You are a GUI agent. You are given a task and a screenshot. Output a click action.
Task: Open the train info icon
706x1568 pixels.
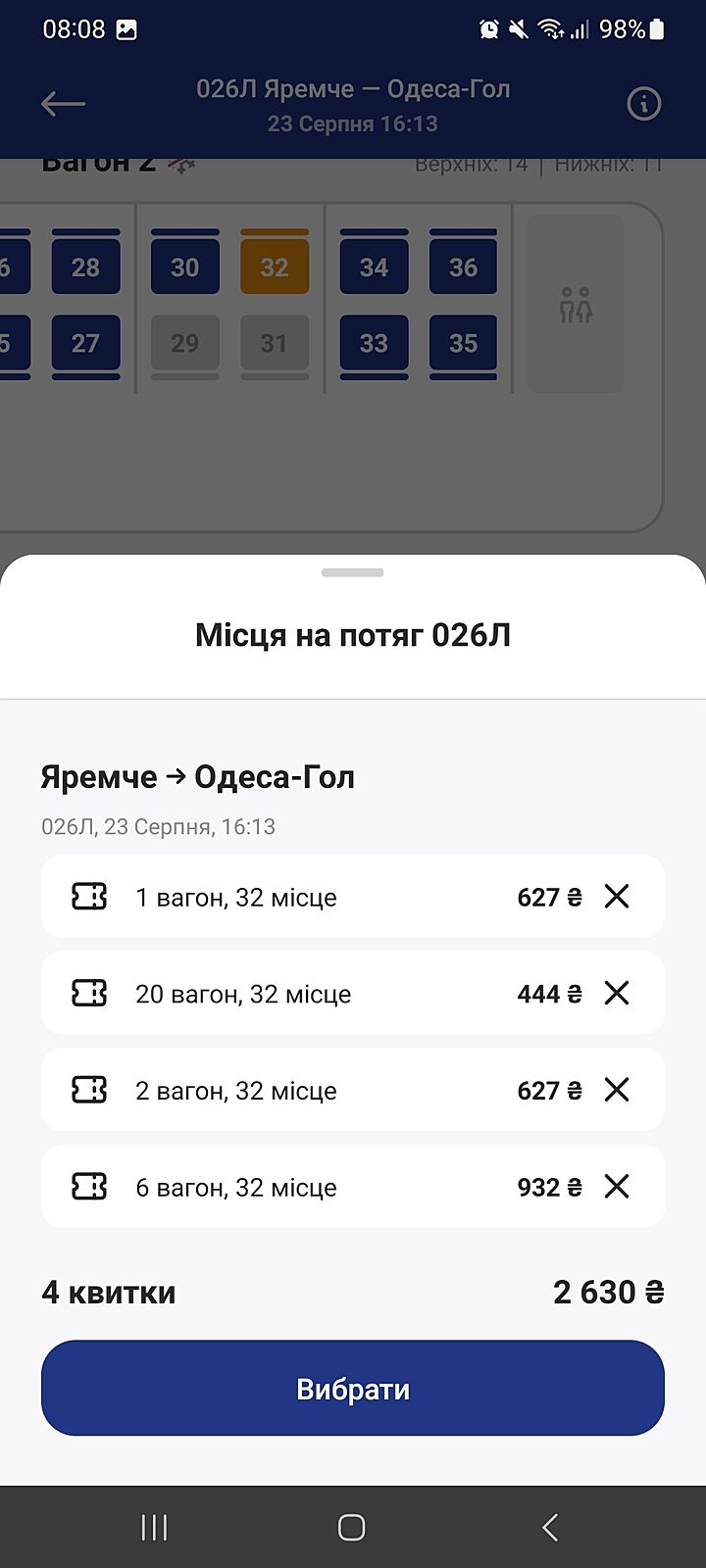tap(644, 104)
